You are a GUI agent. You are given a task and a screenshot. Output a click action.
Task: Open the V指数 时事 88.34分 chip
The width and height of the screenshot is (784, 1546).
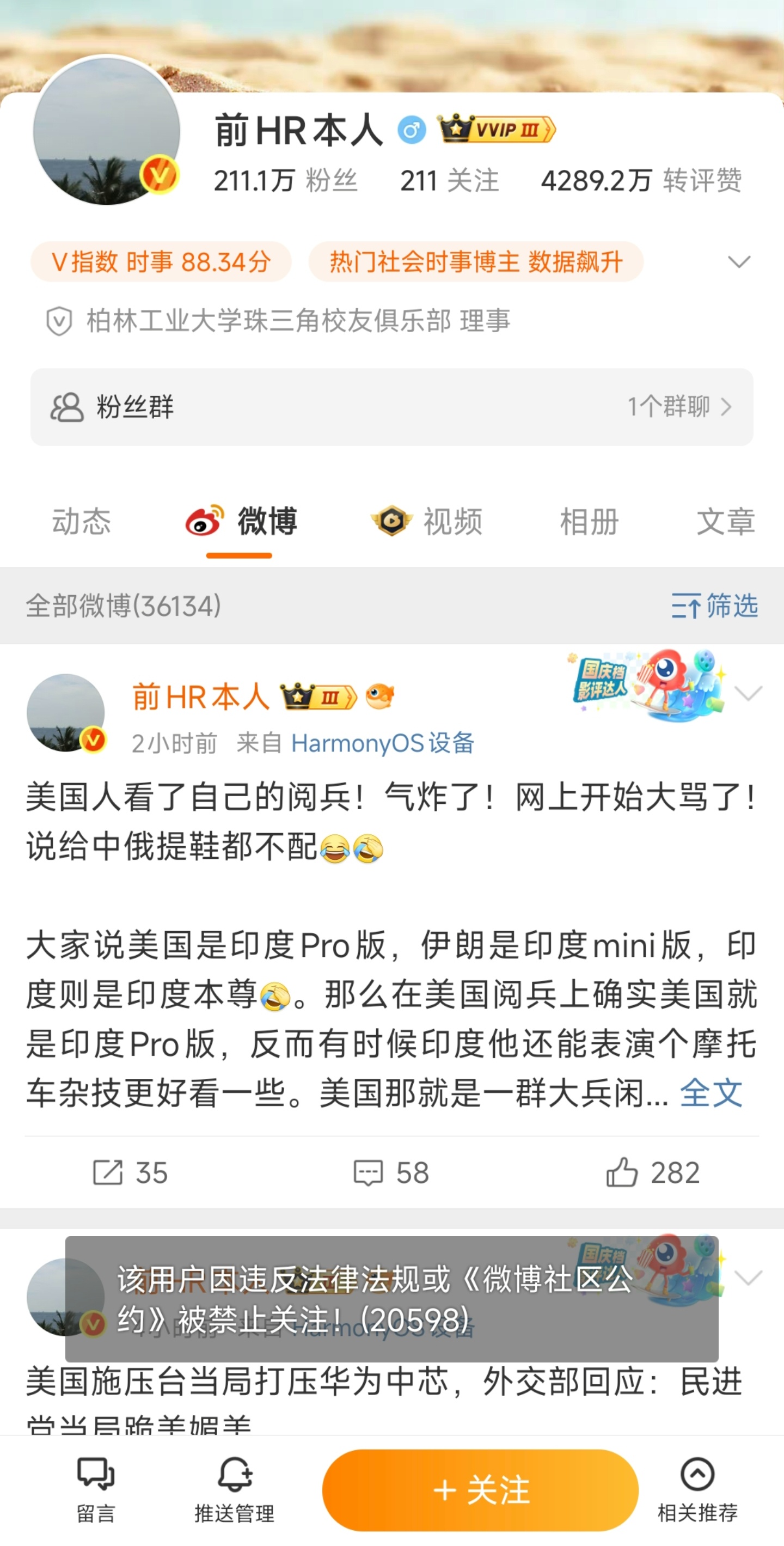161,262
